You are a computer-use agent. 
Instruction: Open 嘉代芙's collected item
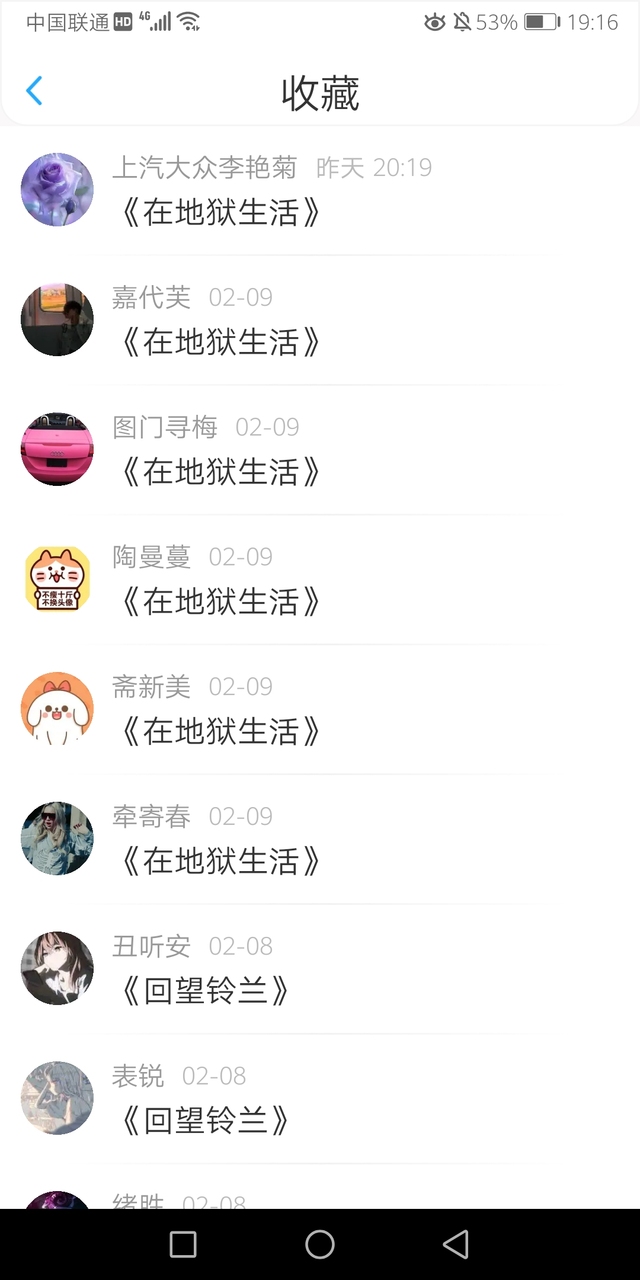click(x=221, y=342)
